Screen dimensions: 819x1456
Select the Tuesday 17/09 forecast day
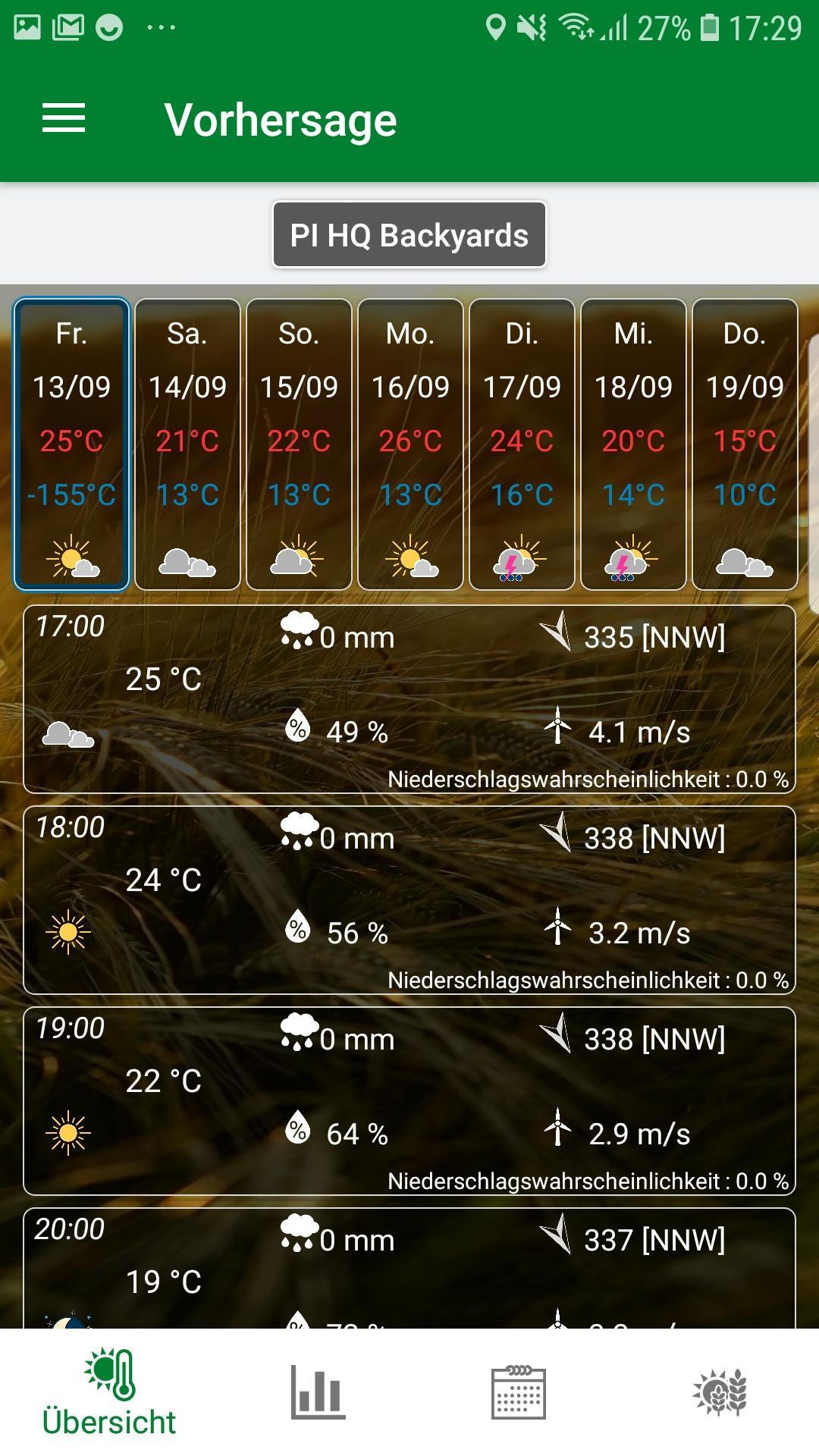522,444
